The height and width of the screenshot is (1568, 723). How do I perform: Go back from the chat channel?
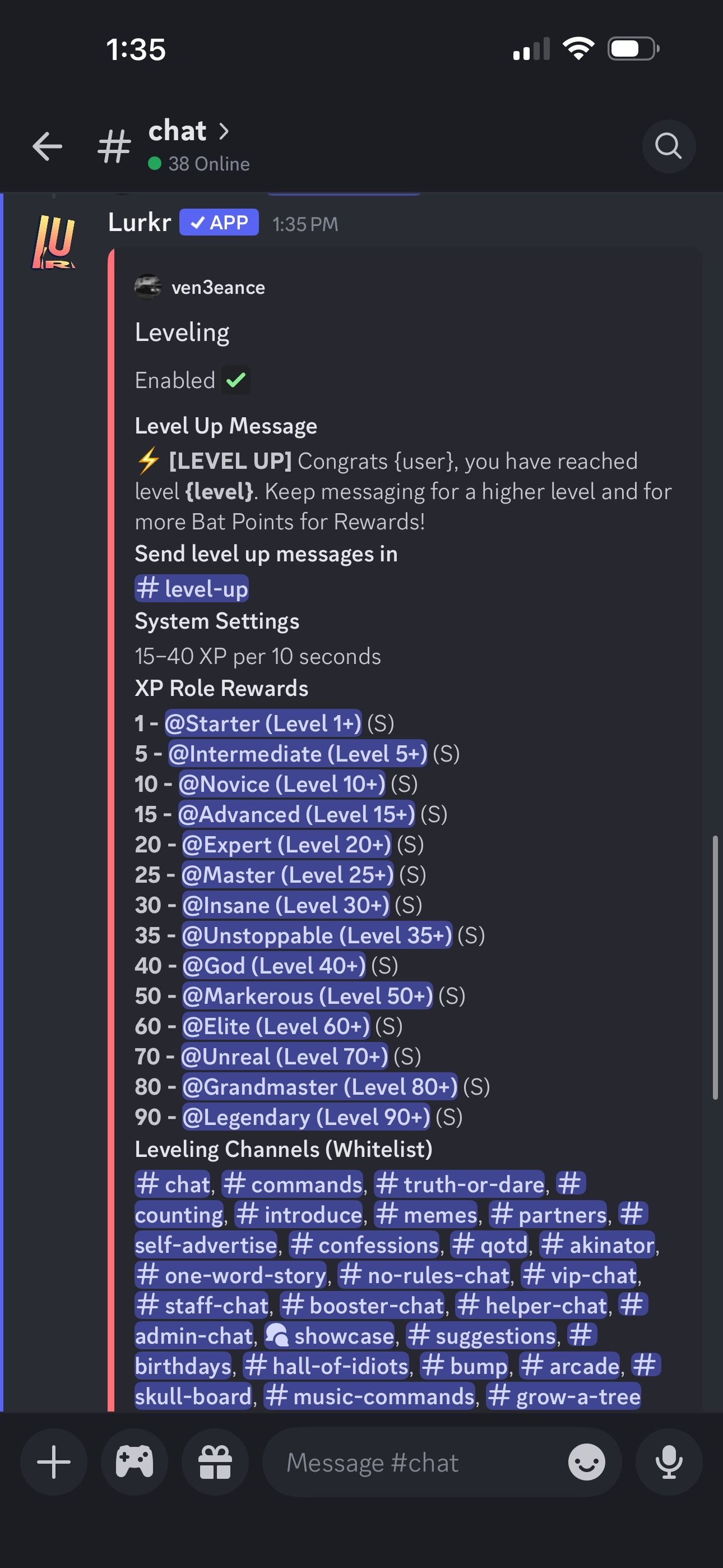[x=47, y=147]
